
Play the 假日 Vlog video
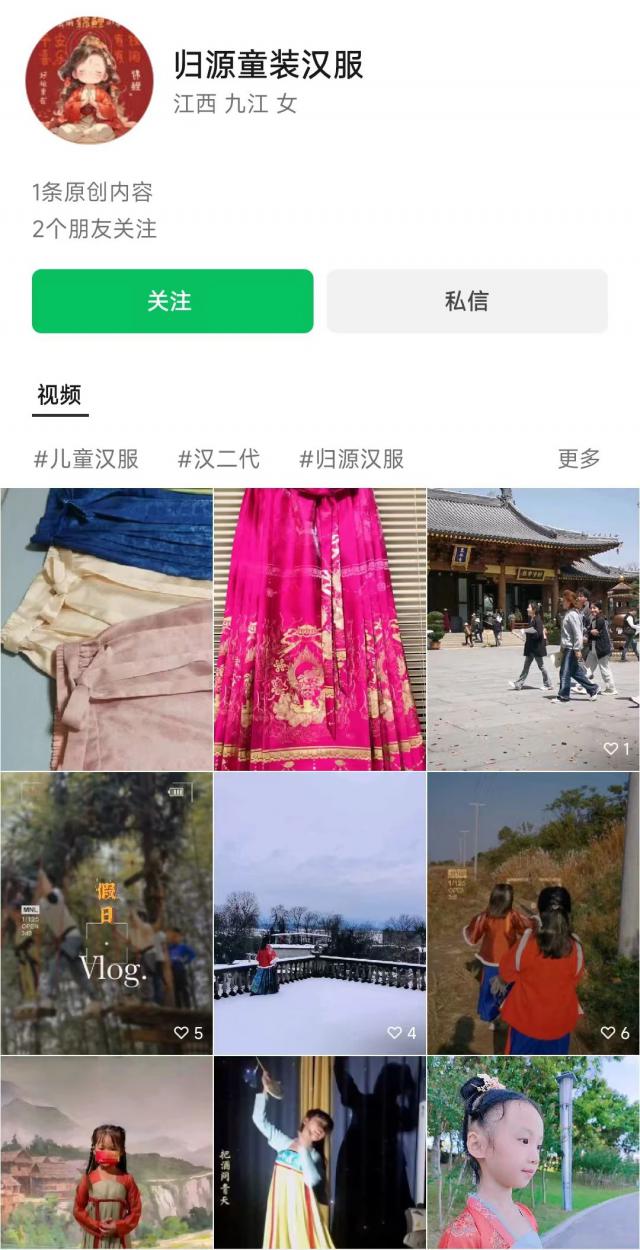coord(106,913)
